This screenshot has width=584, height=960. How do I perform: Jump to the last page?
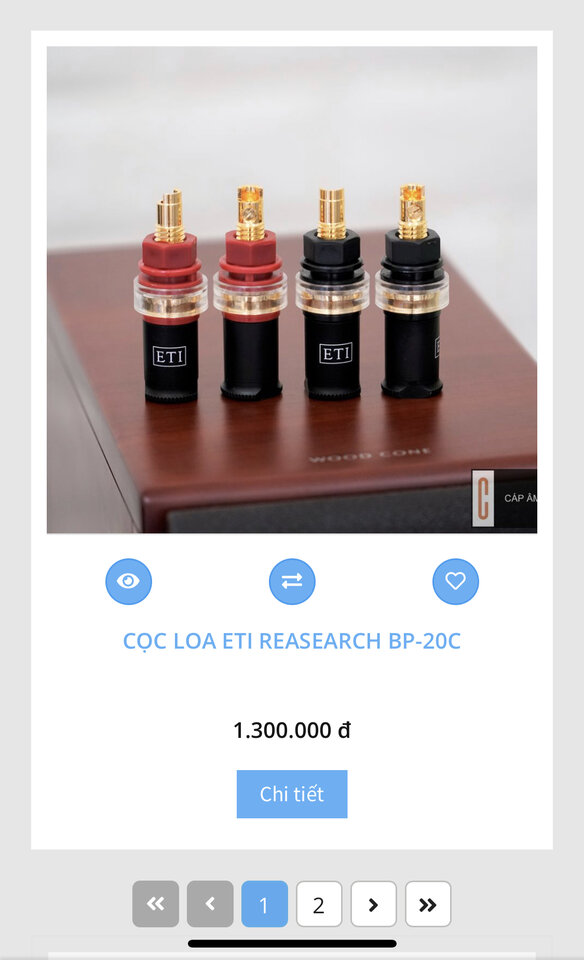[428, 904]
